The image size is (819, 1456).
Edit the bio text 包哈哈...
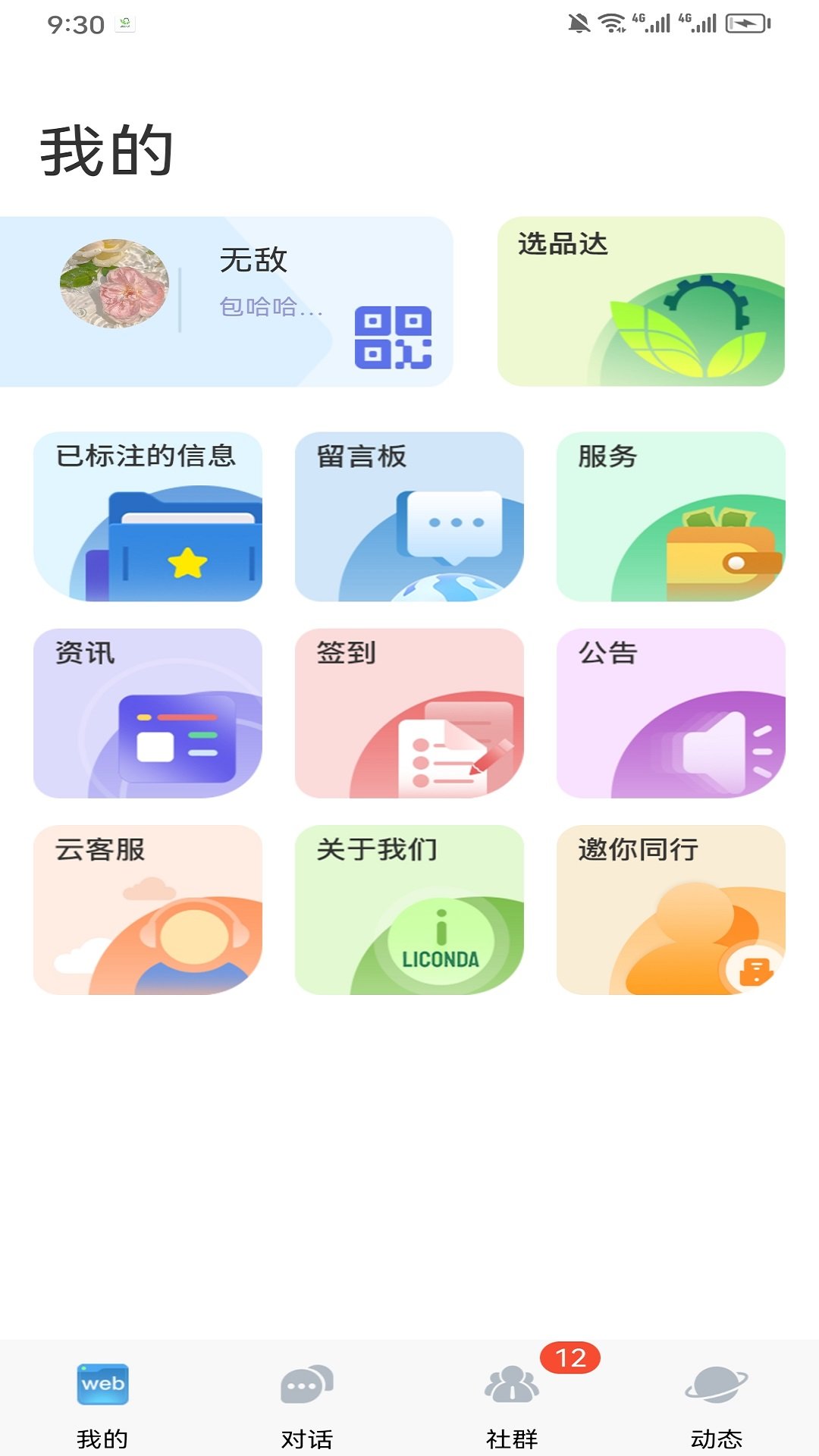tap(269, 309)
